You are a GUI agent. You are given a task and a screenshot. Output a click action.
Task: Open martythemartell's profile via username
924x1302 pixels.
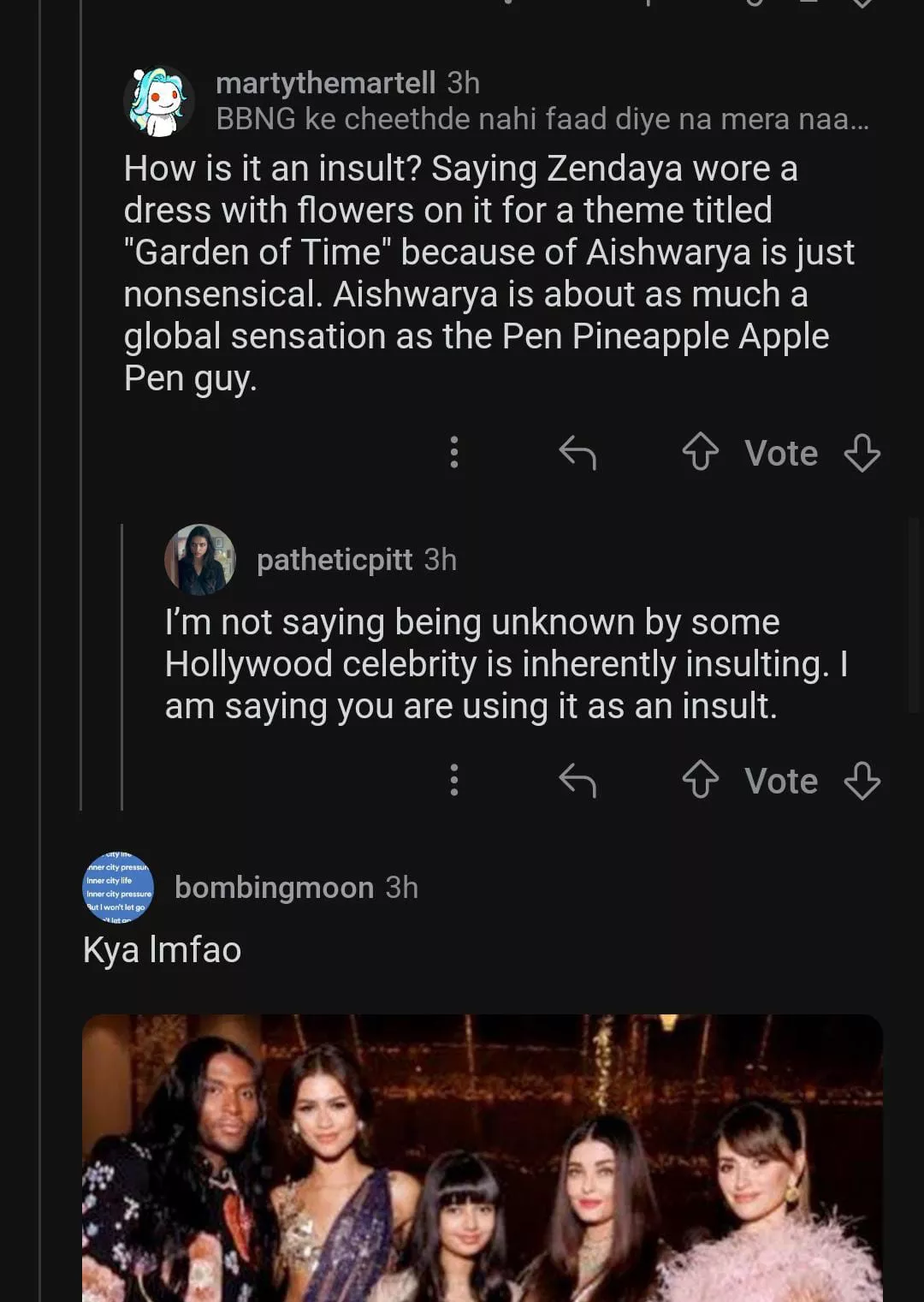coord(325,83)
